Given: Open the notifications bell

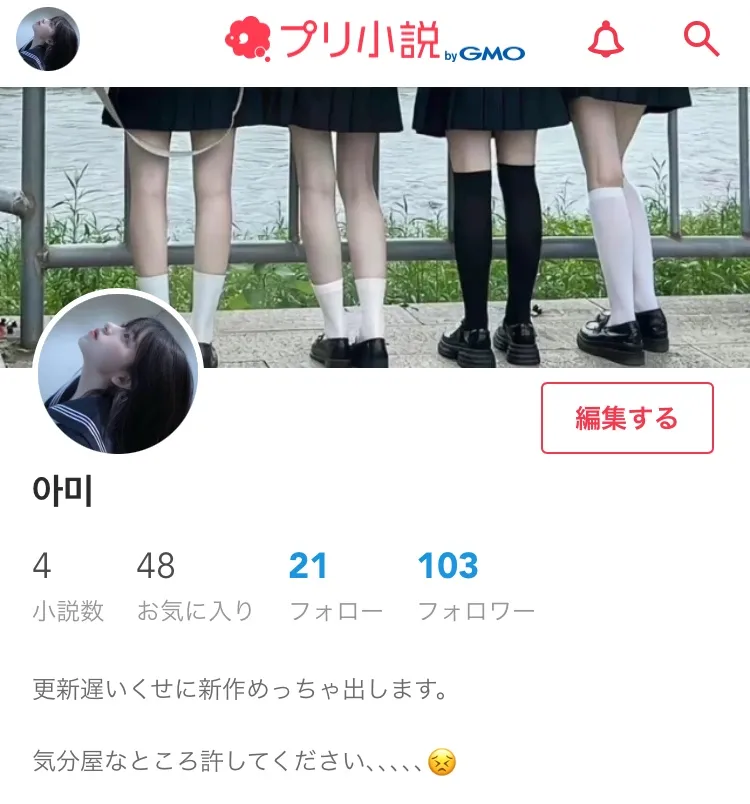Looking at the screenshot, I should click(605, 39).
